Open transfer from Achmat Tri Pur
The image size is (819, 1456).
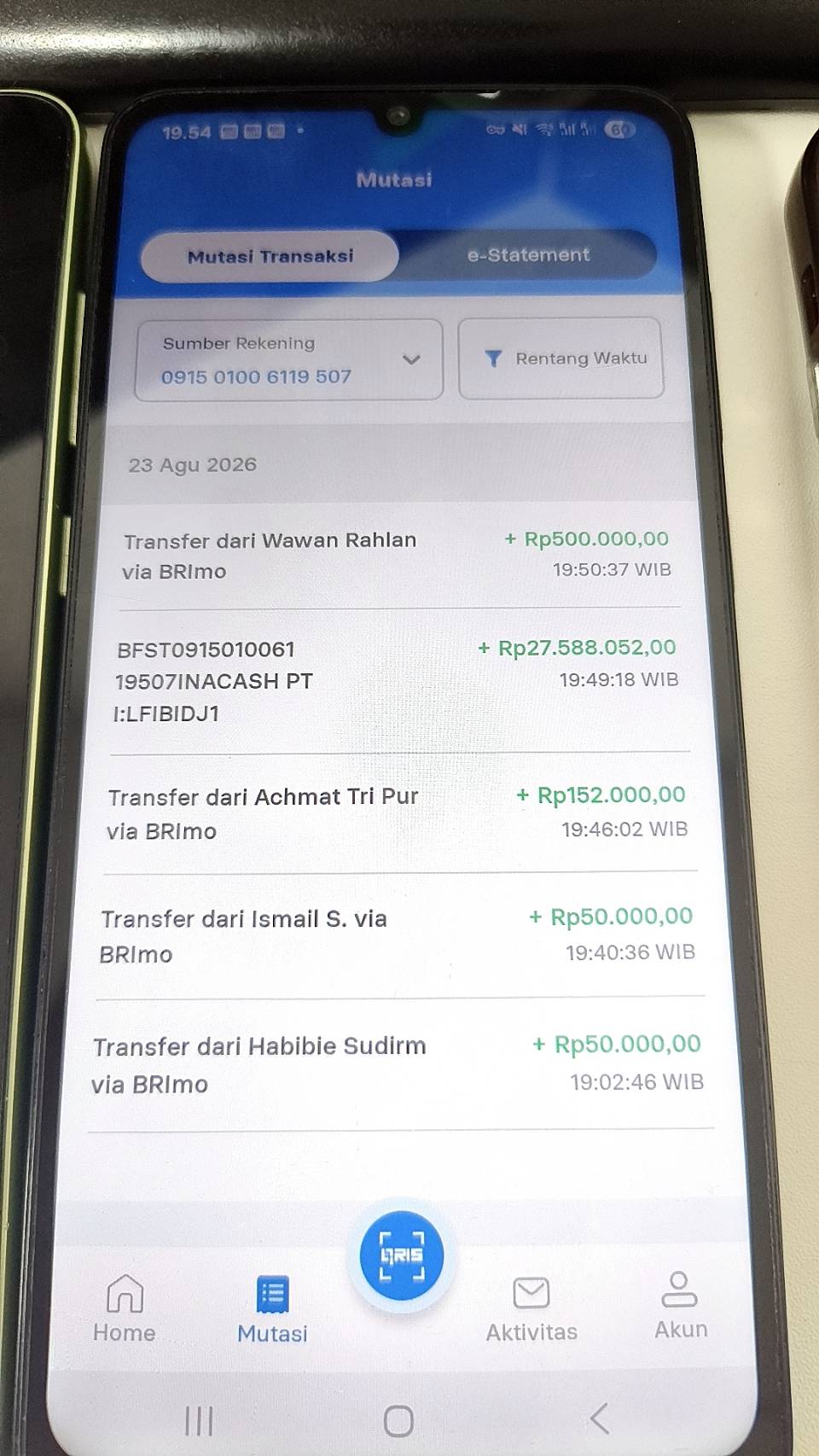tap(399, 812)
